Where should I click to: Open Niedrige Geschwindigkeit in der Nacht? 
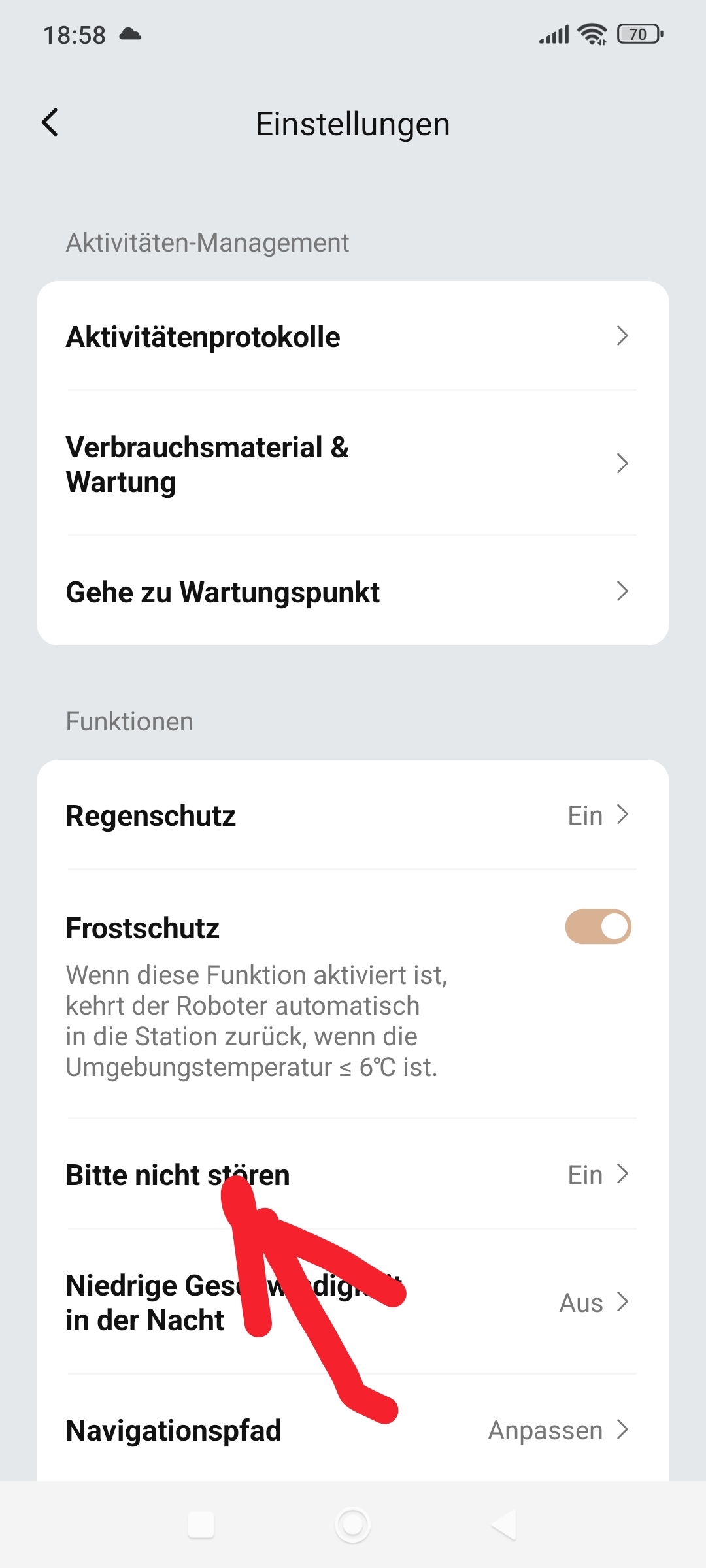click(x=353, y=1302)
